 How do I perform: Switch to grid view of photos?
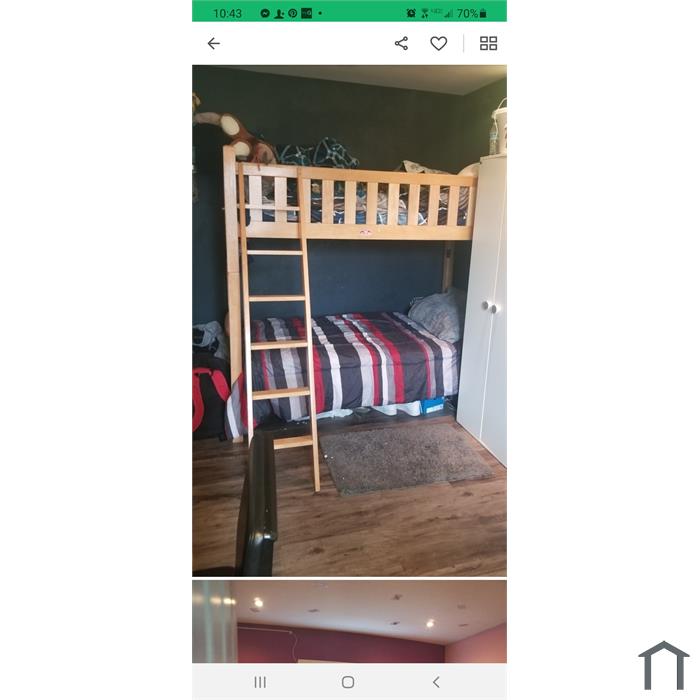click(488, 44)
